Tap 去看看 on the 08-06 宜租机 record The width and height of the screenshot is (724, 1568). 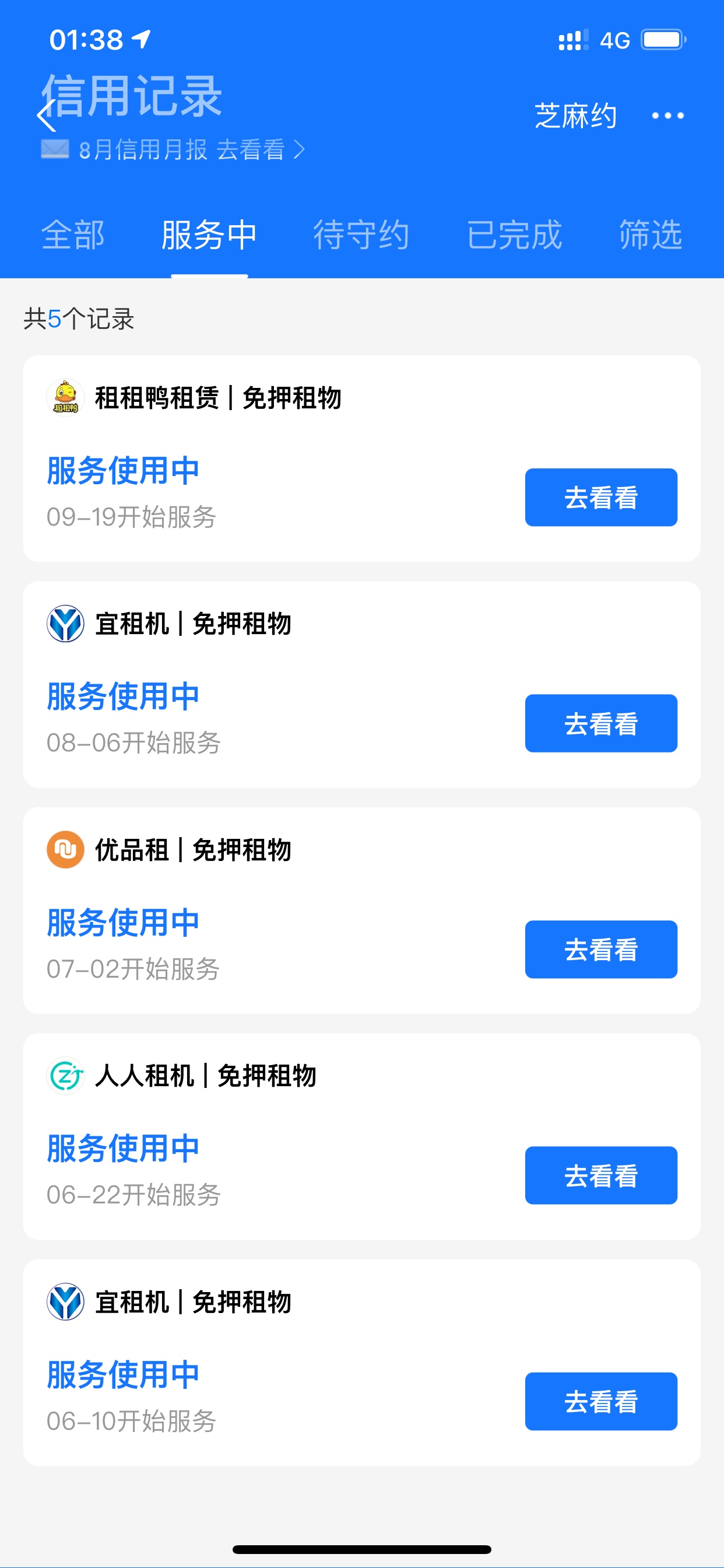coord(601,723)
